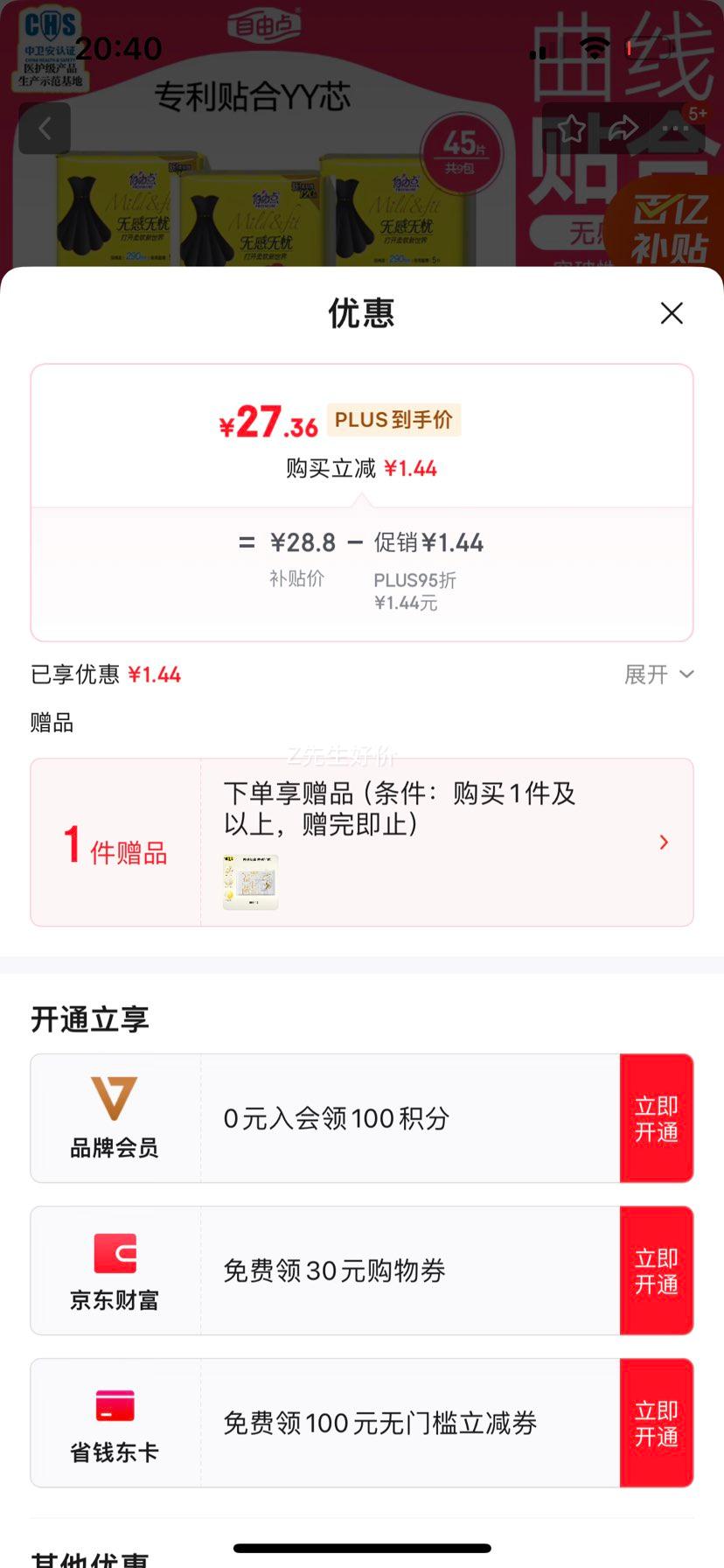The height and width of the screenshot is (1568, 724).
Task: Open 品牌会员 with its 立即开通 button
Action: pos(657,1117)
